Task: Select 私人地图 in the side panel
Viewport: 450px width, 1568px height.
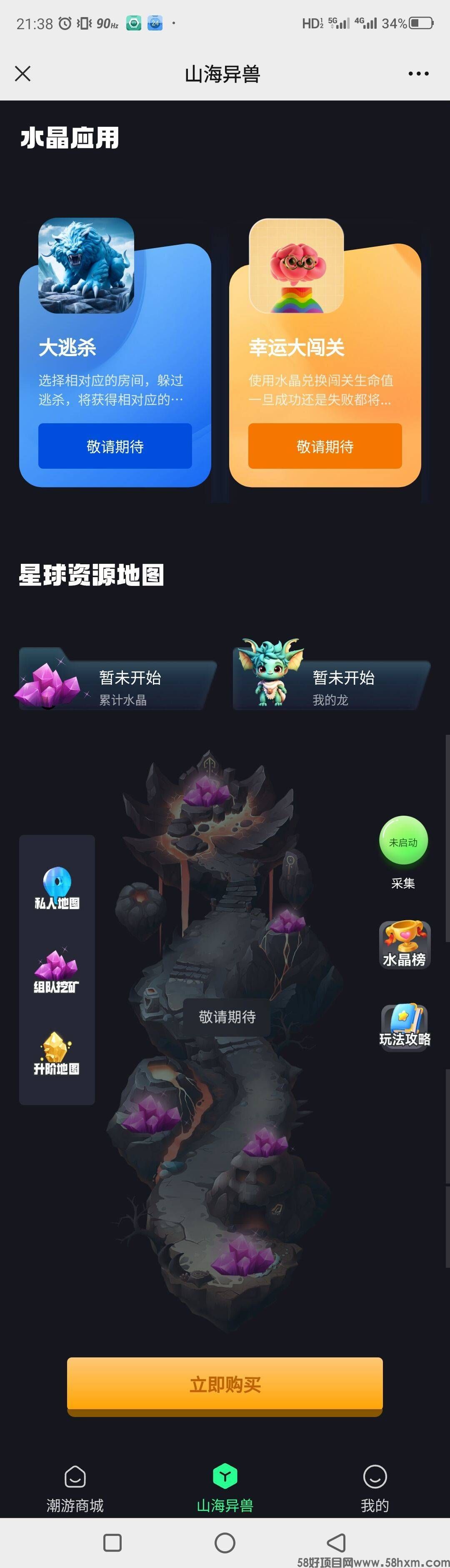Action: (x=57, y=889)
